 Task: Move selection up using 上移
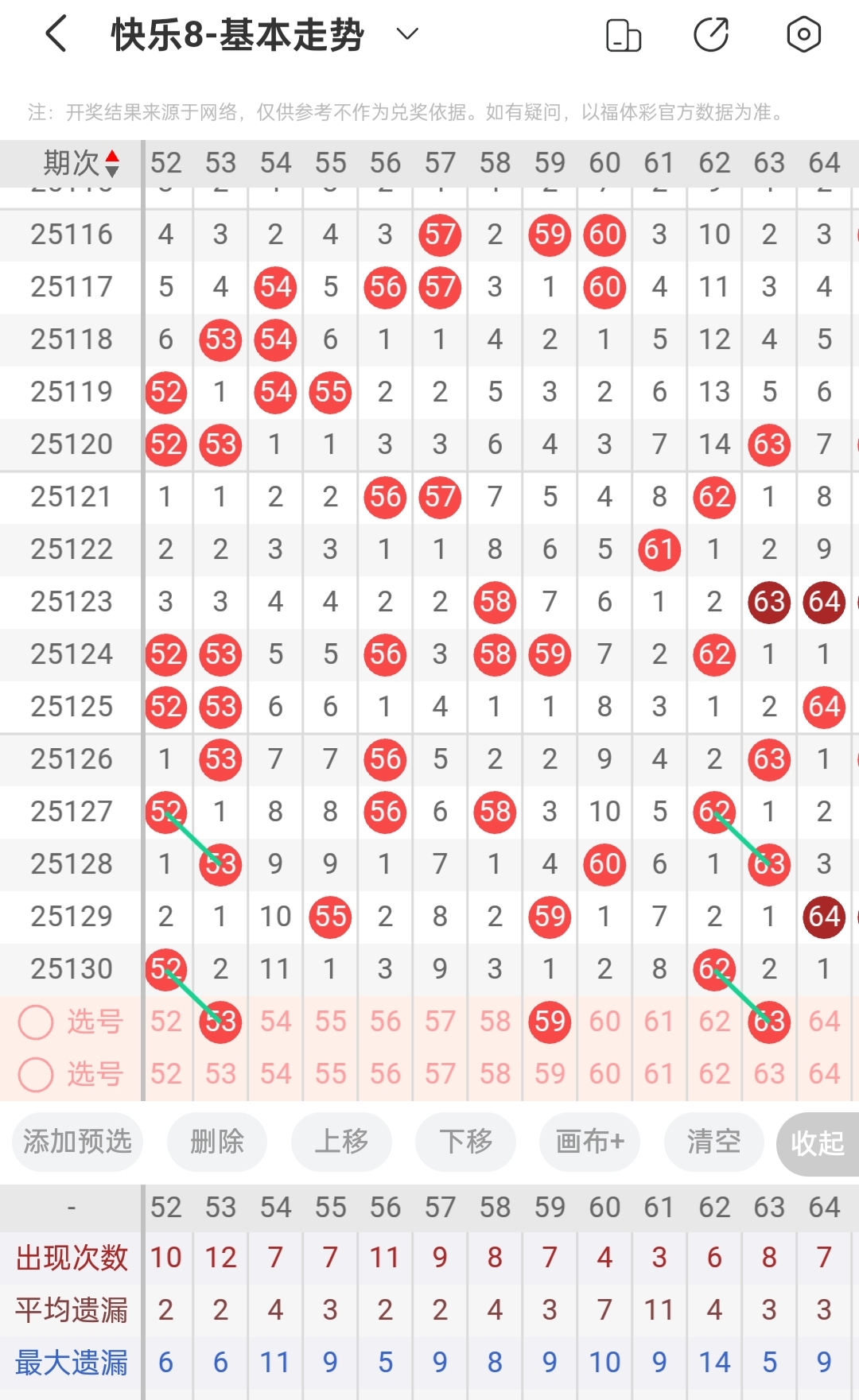[341, 1142]
